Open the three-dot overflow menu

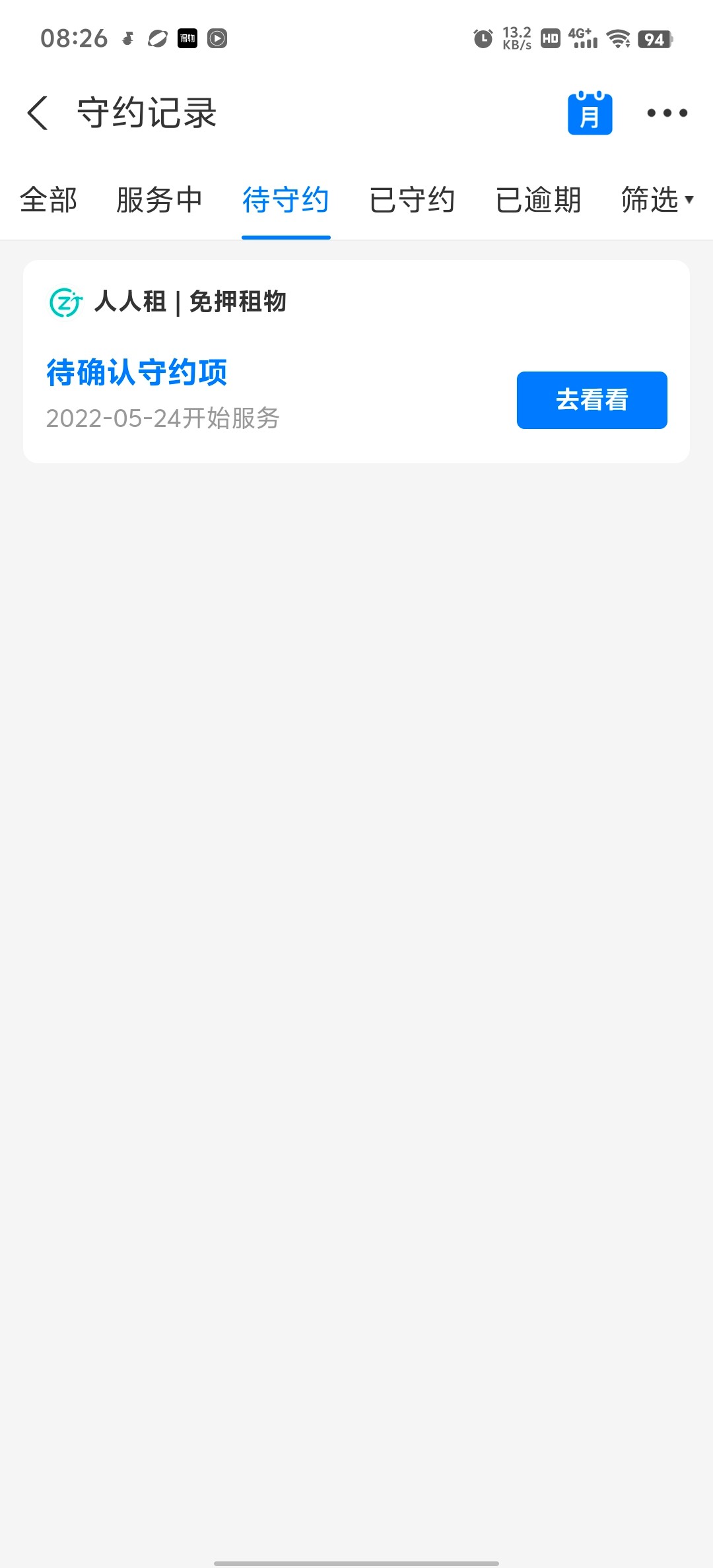pyautogui.click(x=667, y=113)
